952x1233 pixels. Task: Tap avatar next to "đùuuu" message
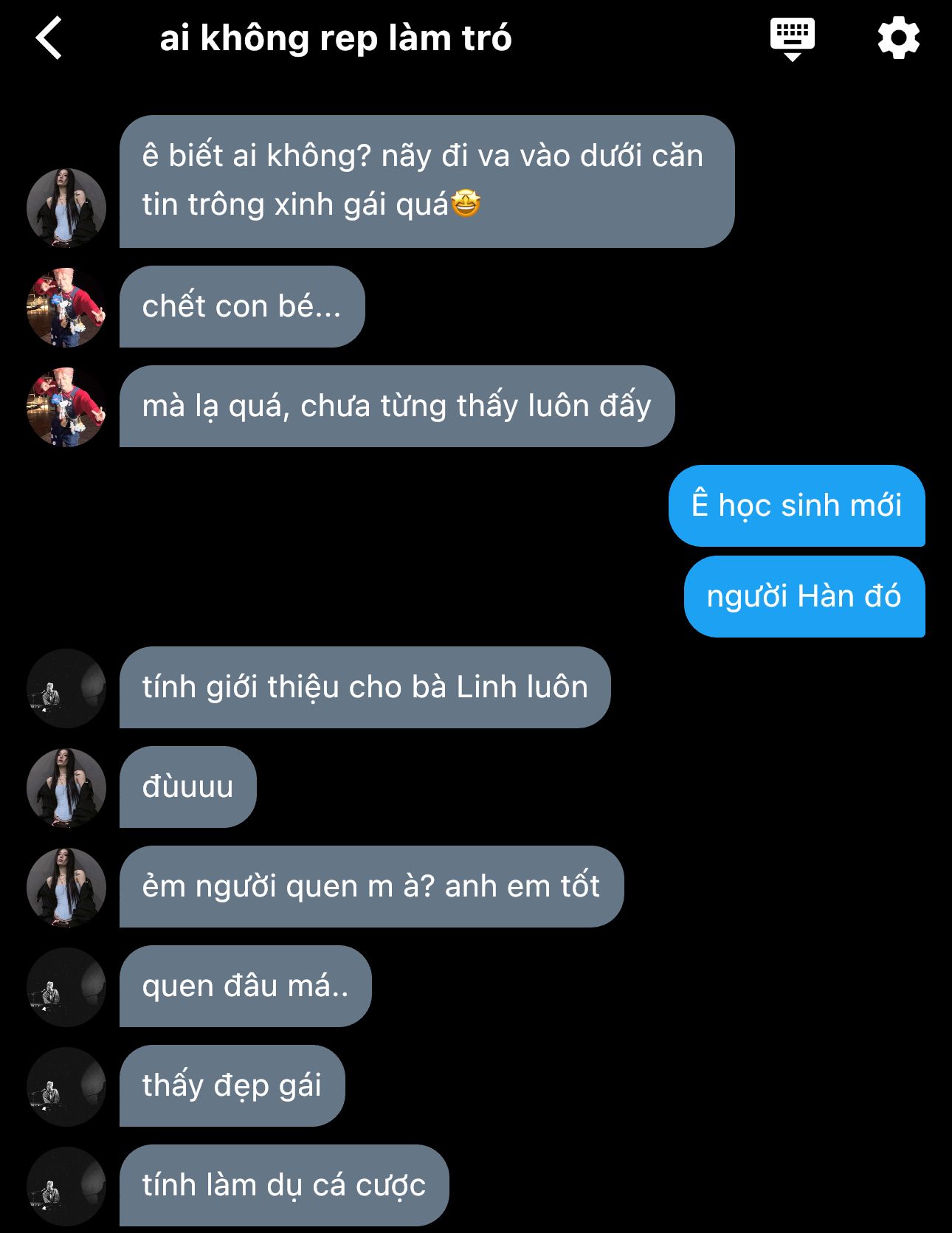click(66, 787)
